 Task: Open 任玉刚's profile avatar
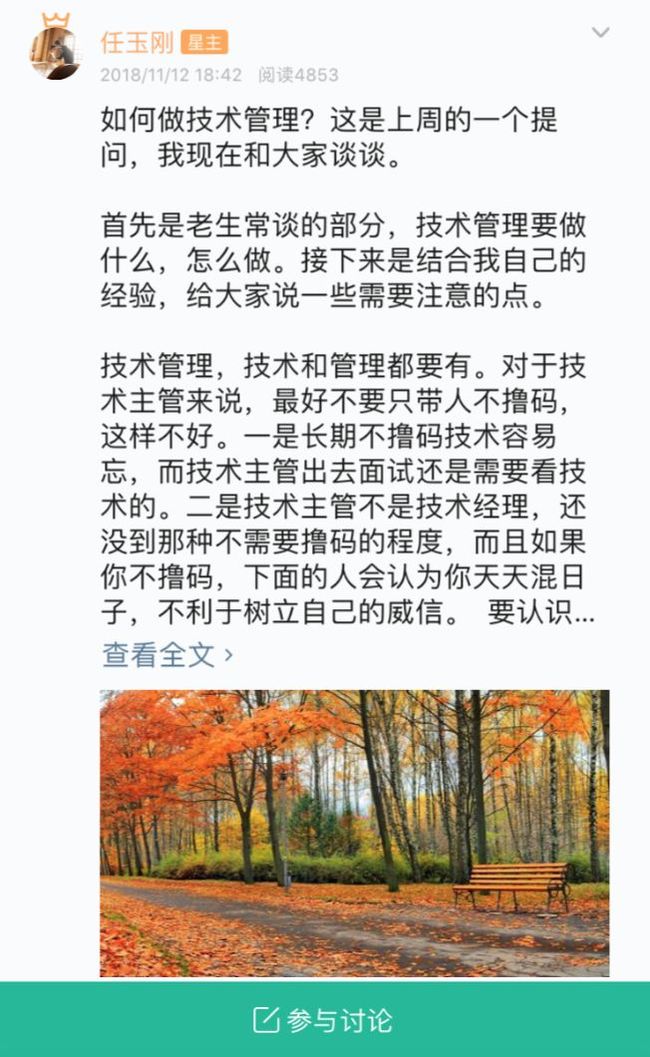click(56, 51)
